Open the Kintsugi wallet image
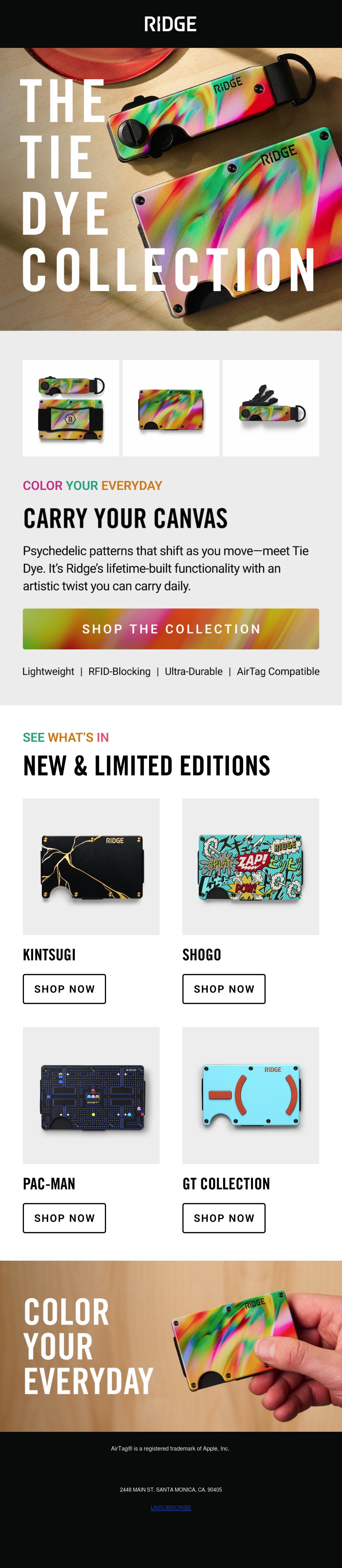 91,866
